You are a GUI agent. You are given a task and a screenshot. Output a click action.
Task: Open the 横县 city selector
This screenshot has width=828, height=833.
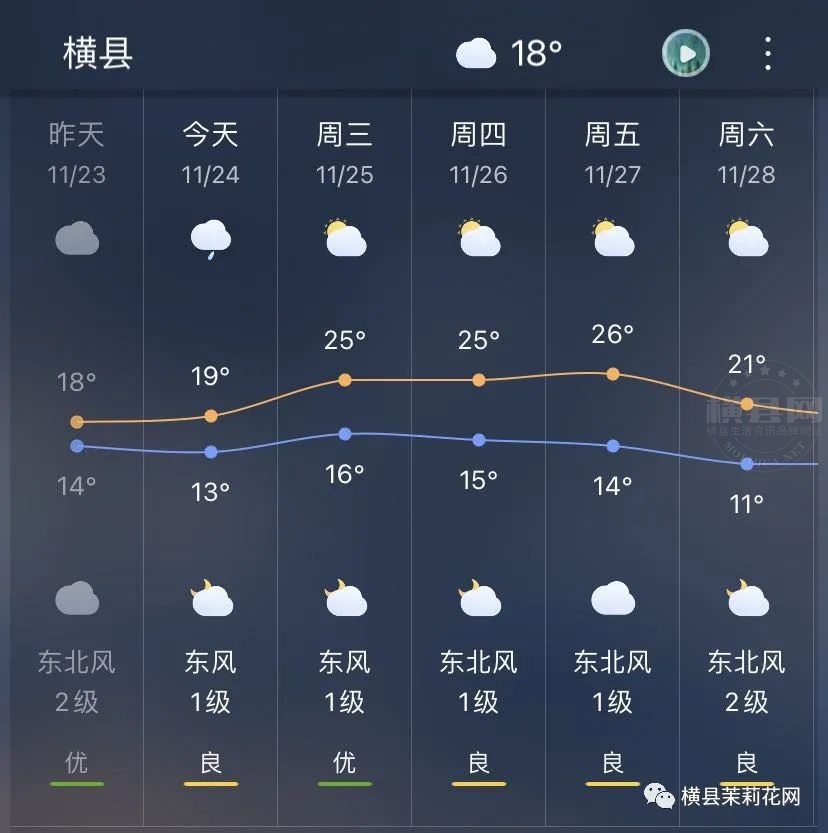pyautogui.click(x=98, y=53)
